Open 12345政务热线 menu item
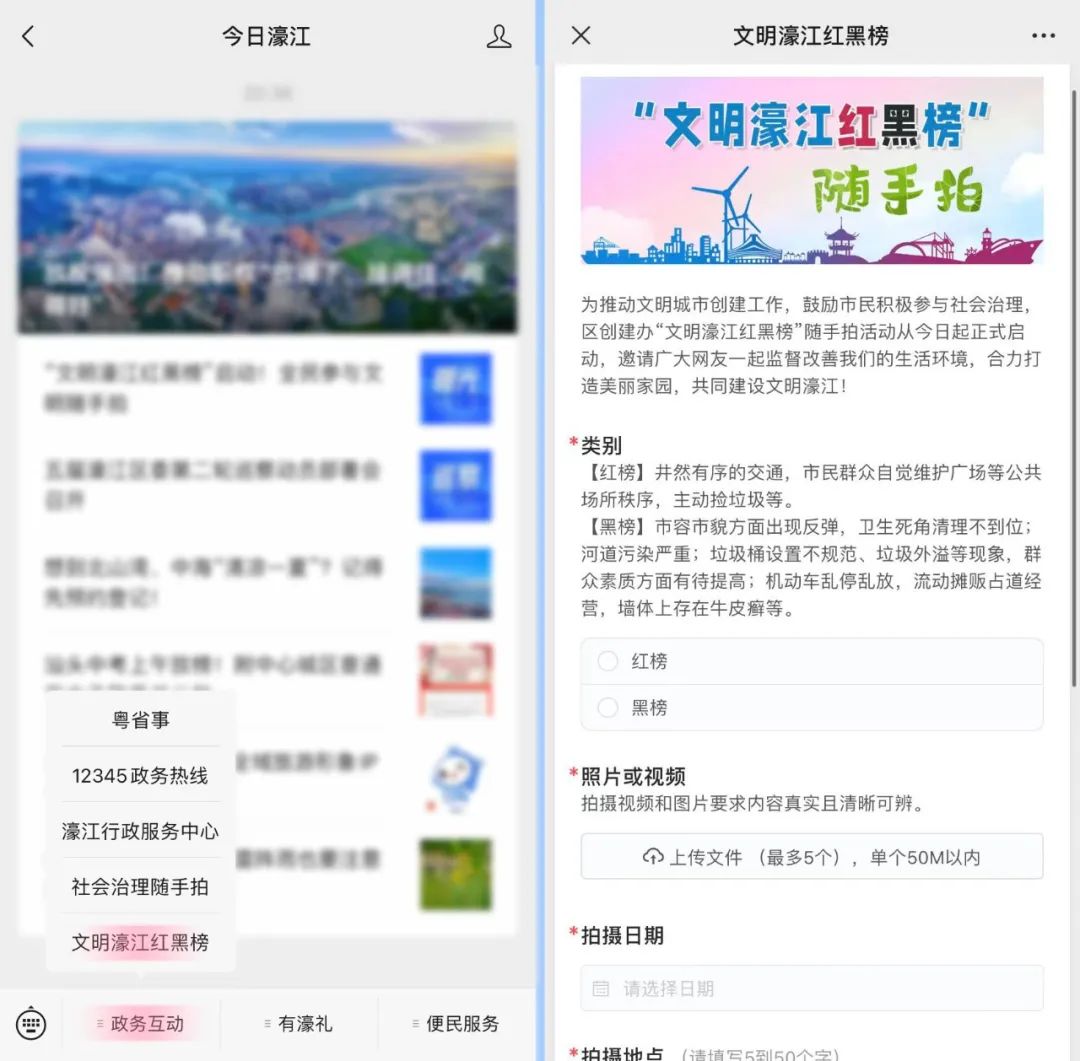 (140, 775)
